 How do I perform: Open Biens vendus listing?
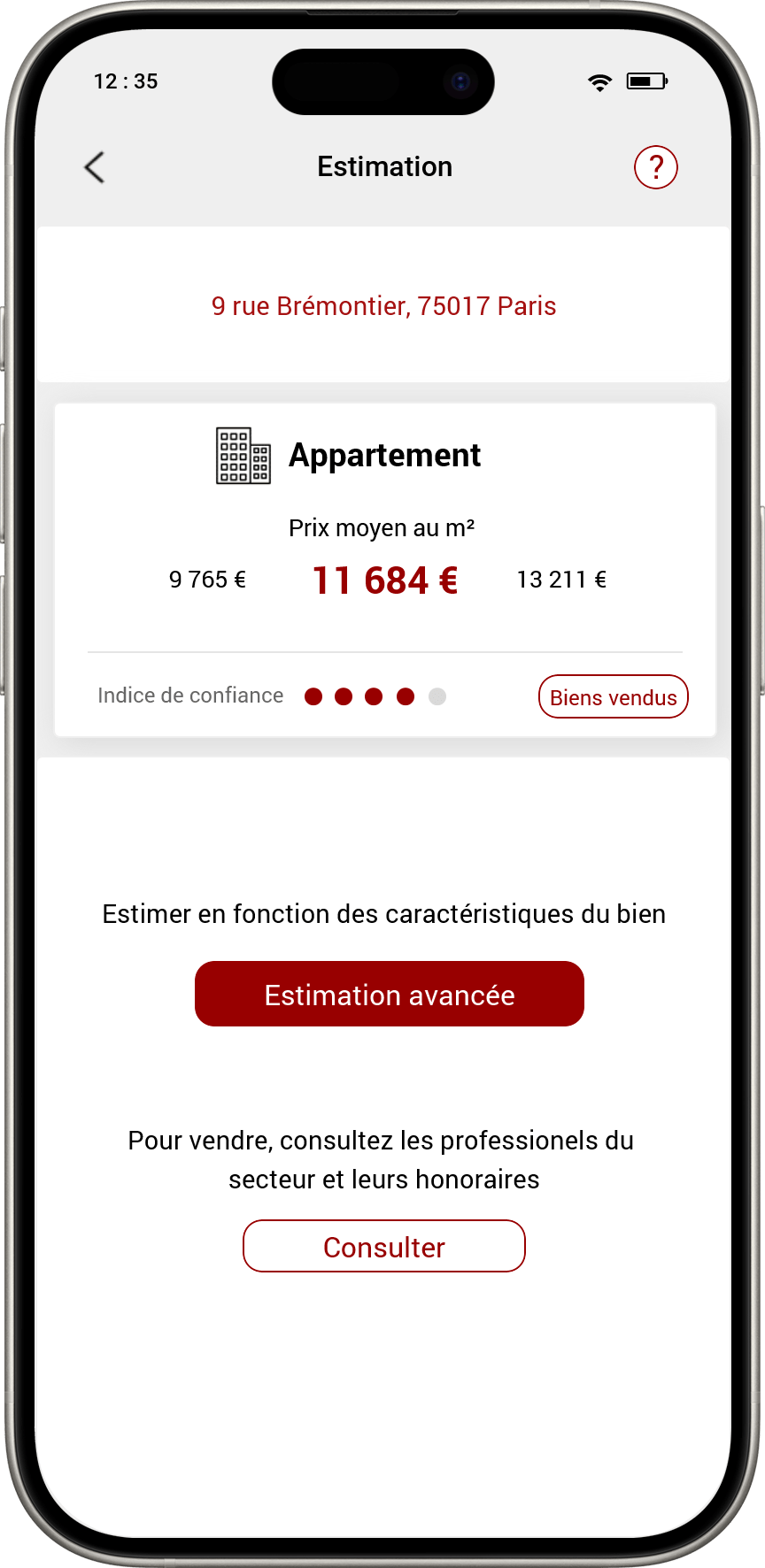tap(613, 696)
